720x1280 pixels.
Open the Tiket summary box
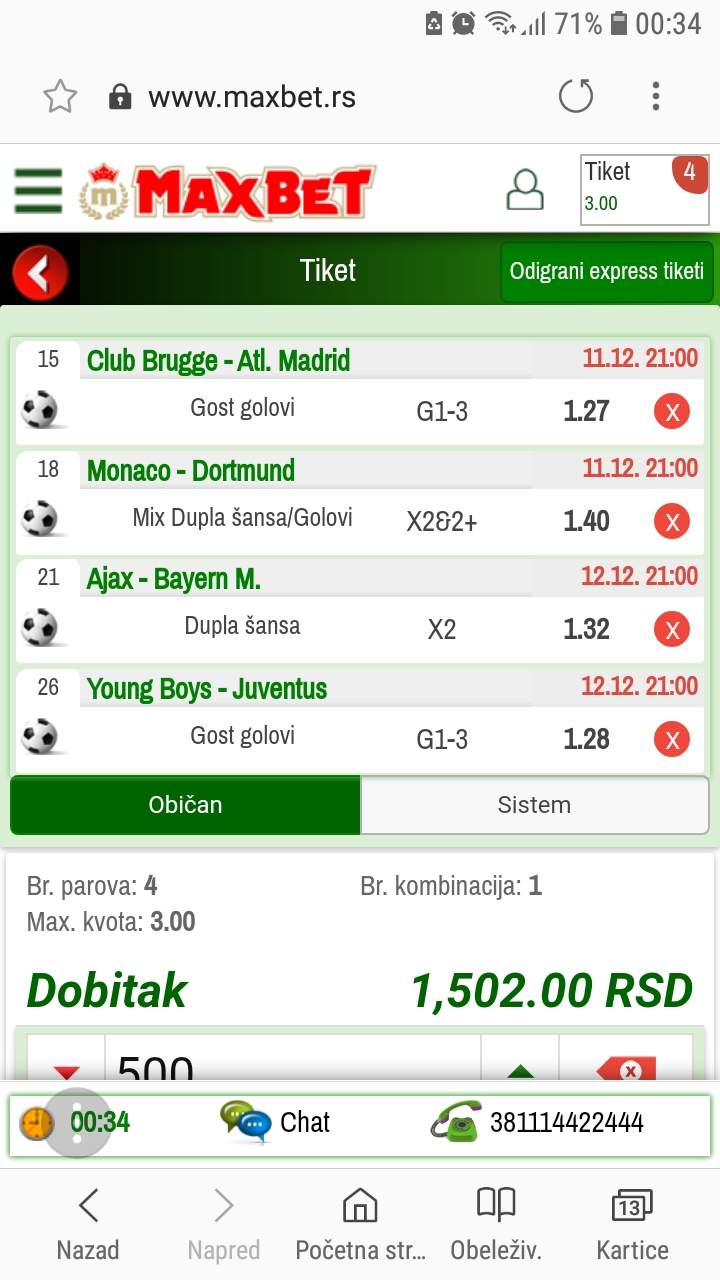point(645,189)
